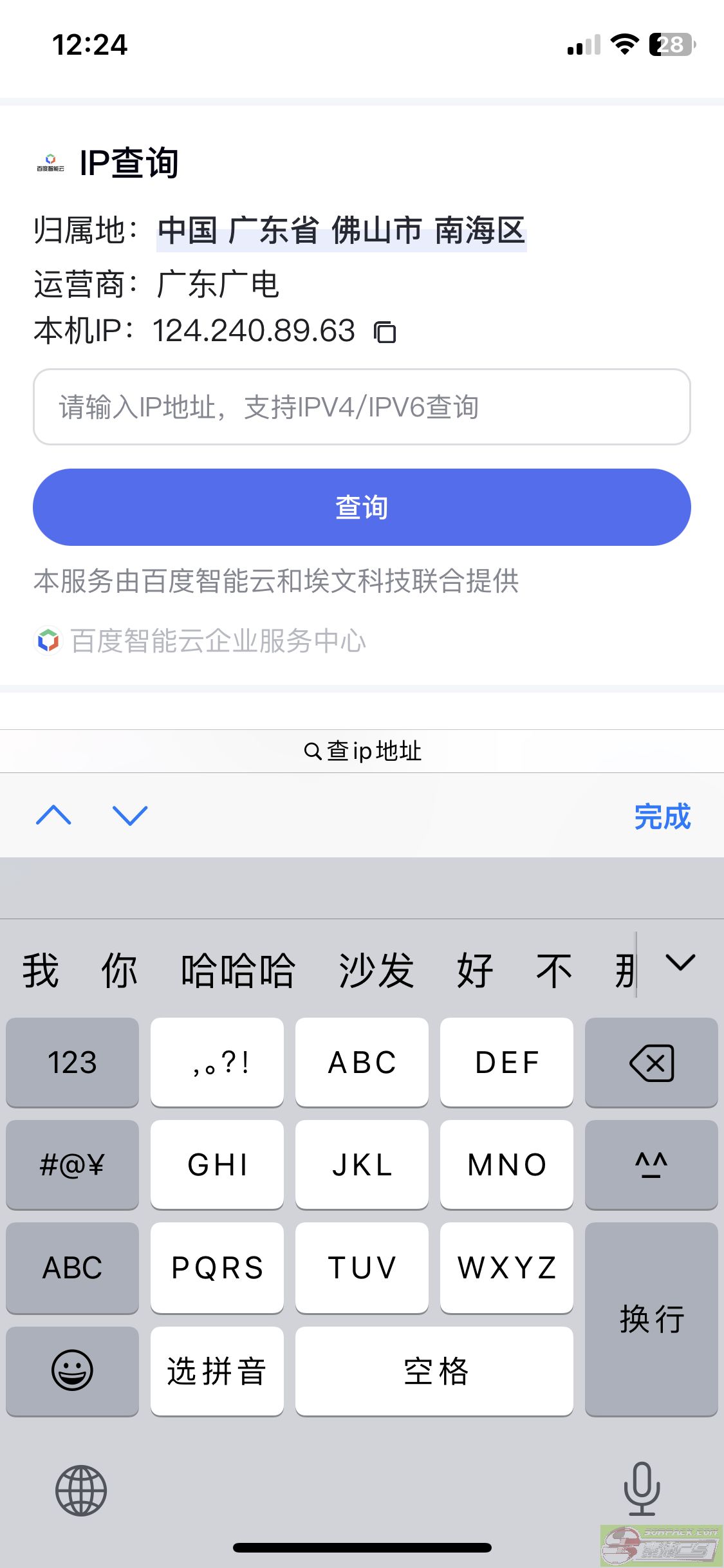Select the candidate 哈哈哈

(x=238, y=970)
